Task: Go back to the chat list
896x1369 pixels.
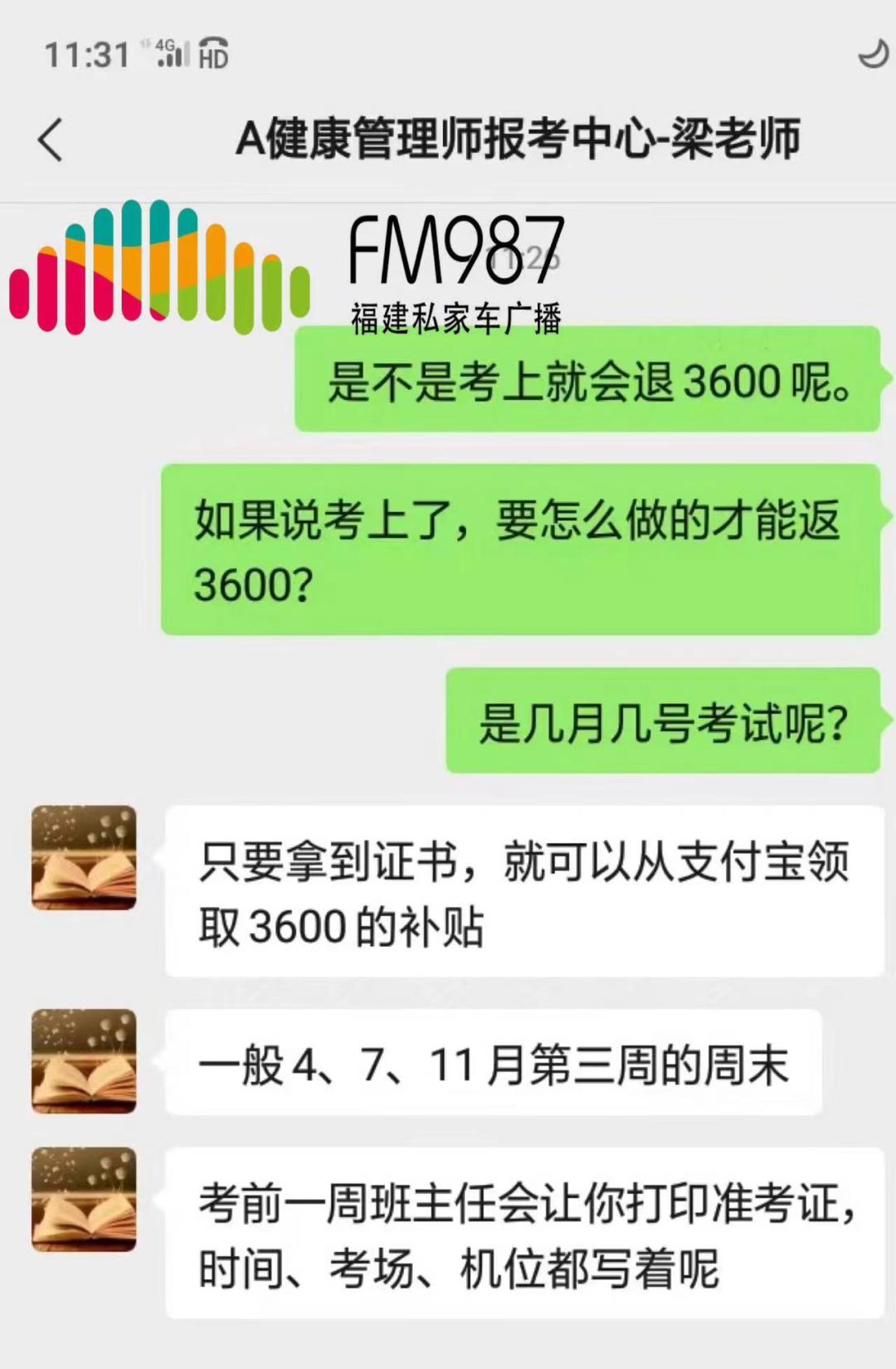Action: [x=50, y=139]
